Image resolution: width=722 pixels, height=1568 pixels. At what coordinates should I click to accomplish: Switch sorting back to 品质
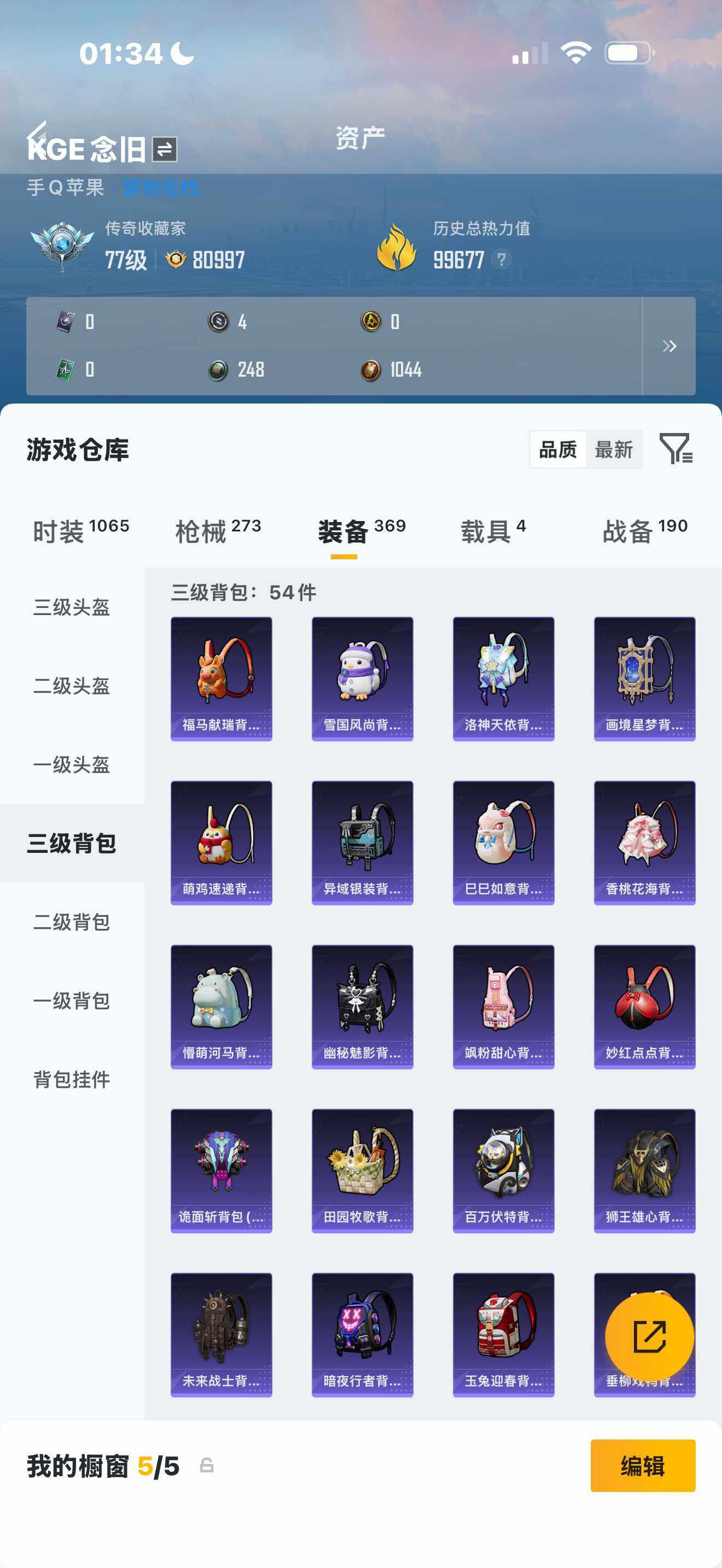pyautogui.click(x=558, y=450)
